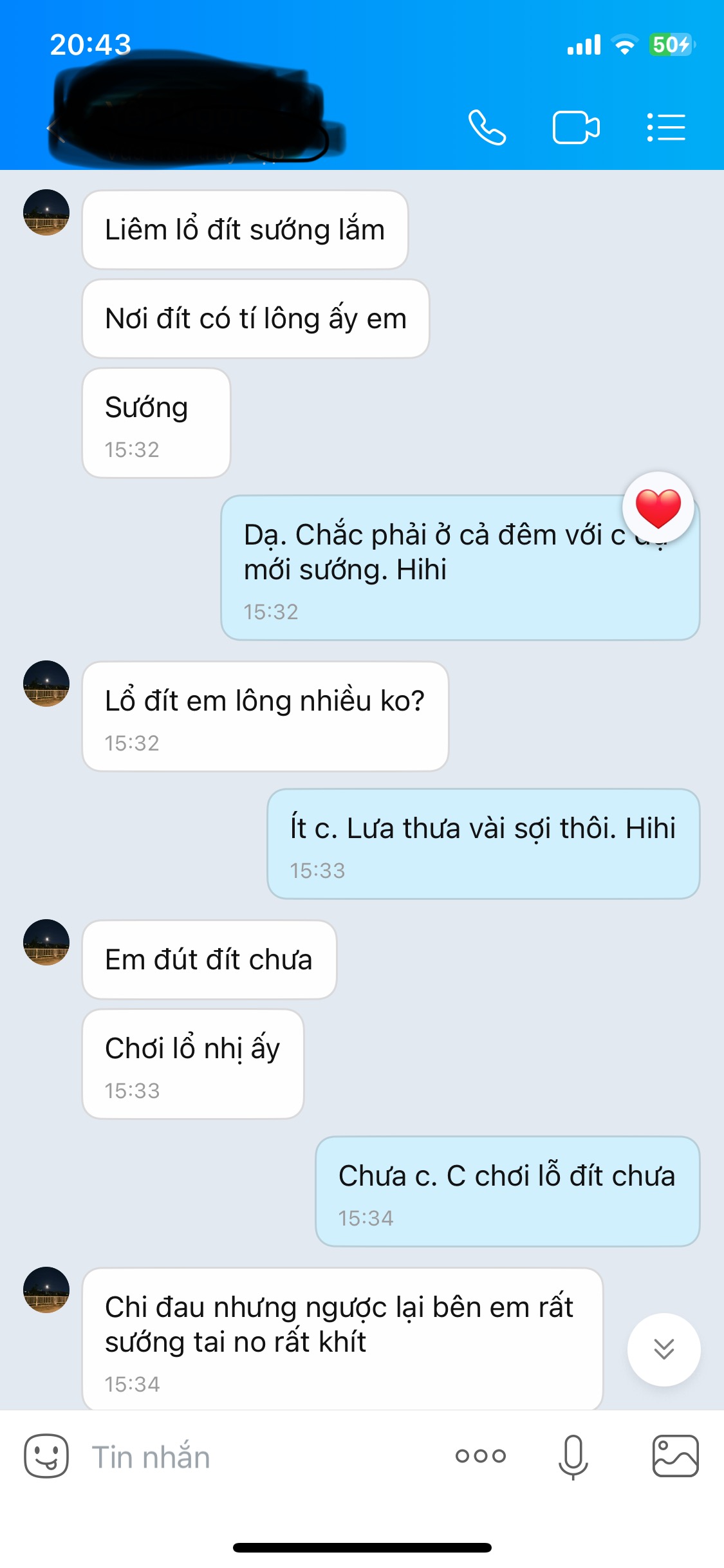Jump to the latest messages

pyautogui.click(x=664, y=1349)
